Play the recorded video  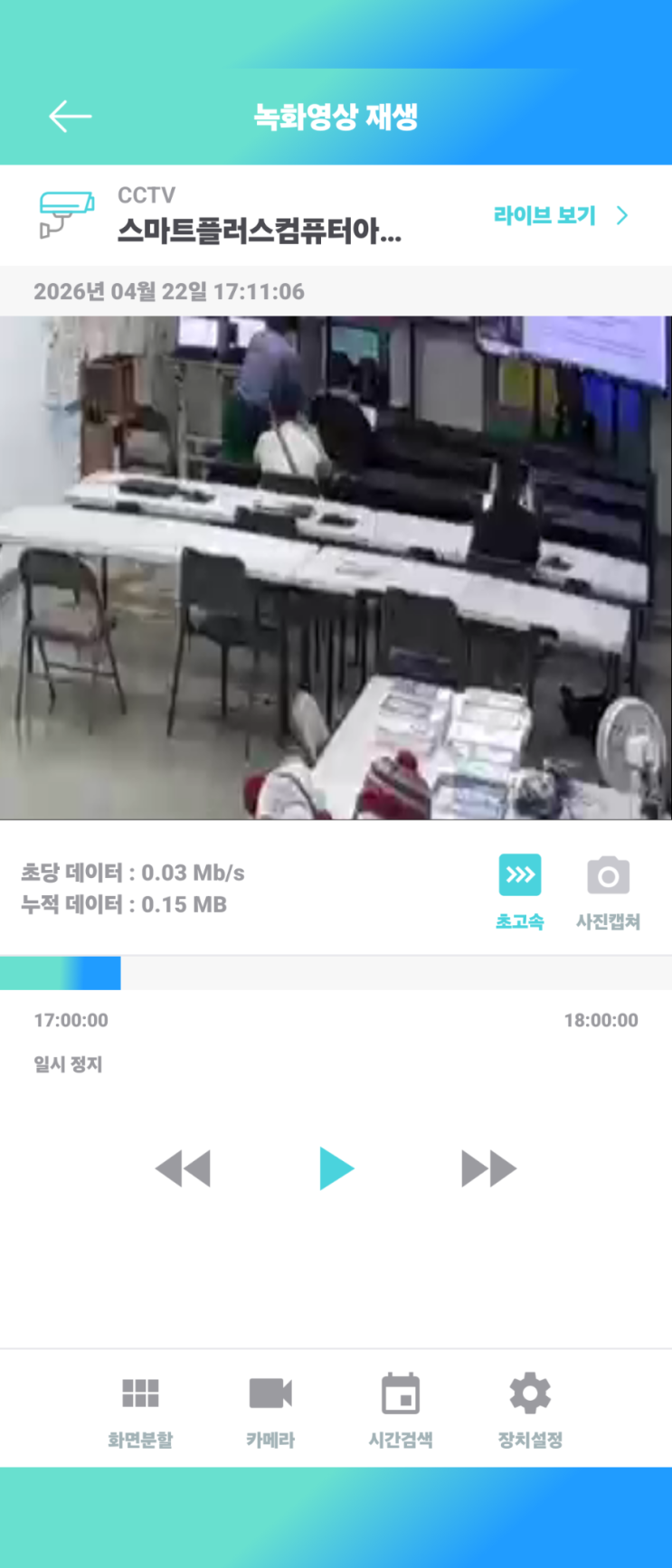click(336, 1168)
